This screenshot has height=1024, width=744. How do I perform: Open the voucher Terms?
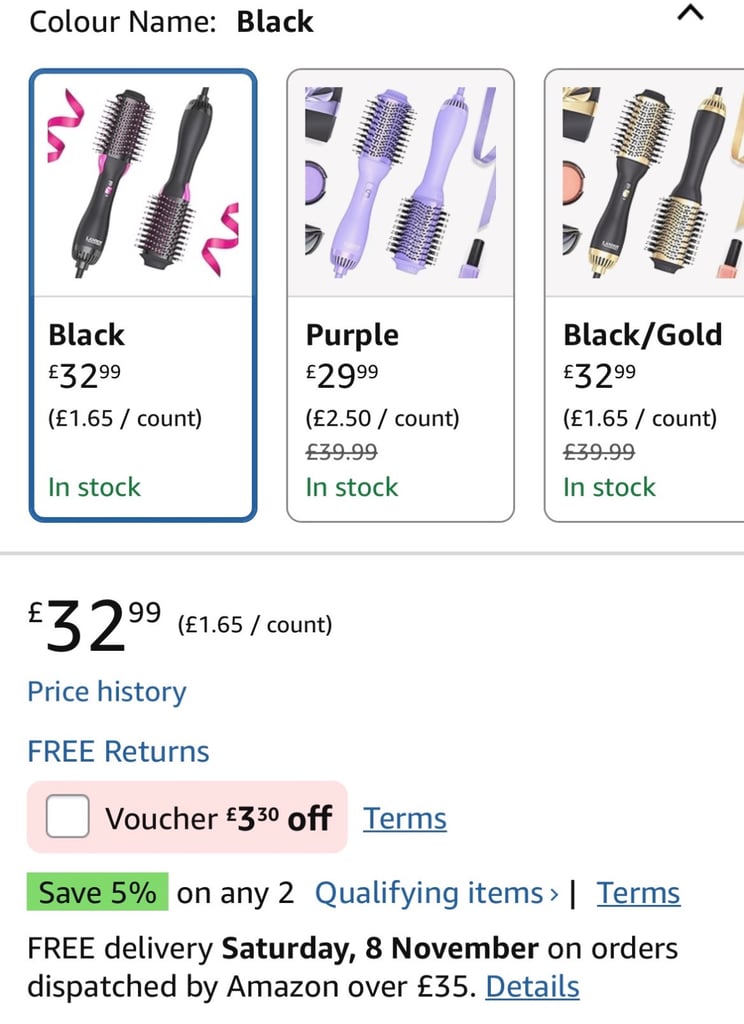coord(404,818)
